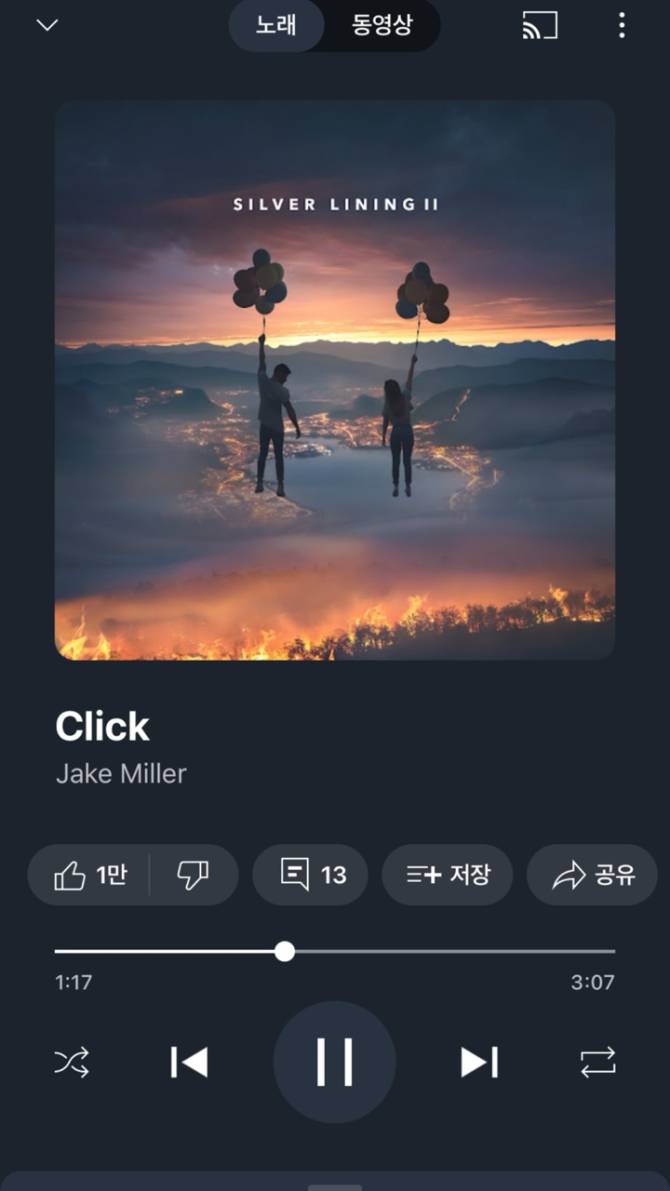
Task: Select the 노래 tab
Action: (x=276, y=25)
